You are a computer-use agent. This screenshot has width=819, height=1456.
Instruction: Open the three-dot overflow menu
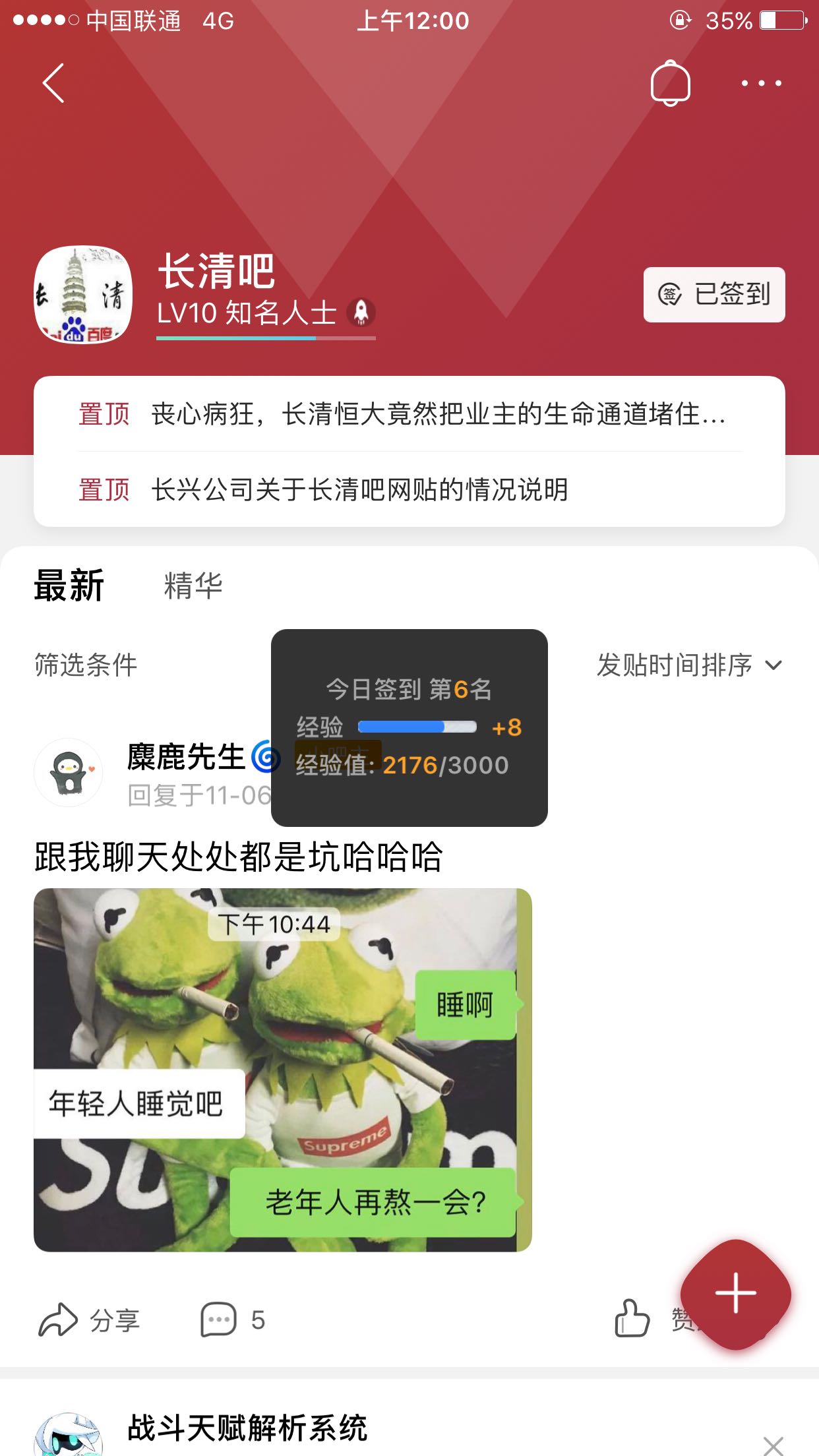click(x=761, y=83)
